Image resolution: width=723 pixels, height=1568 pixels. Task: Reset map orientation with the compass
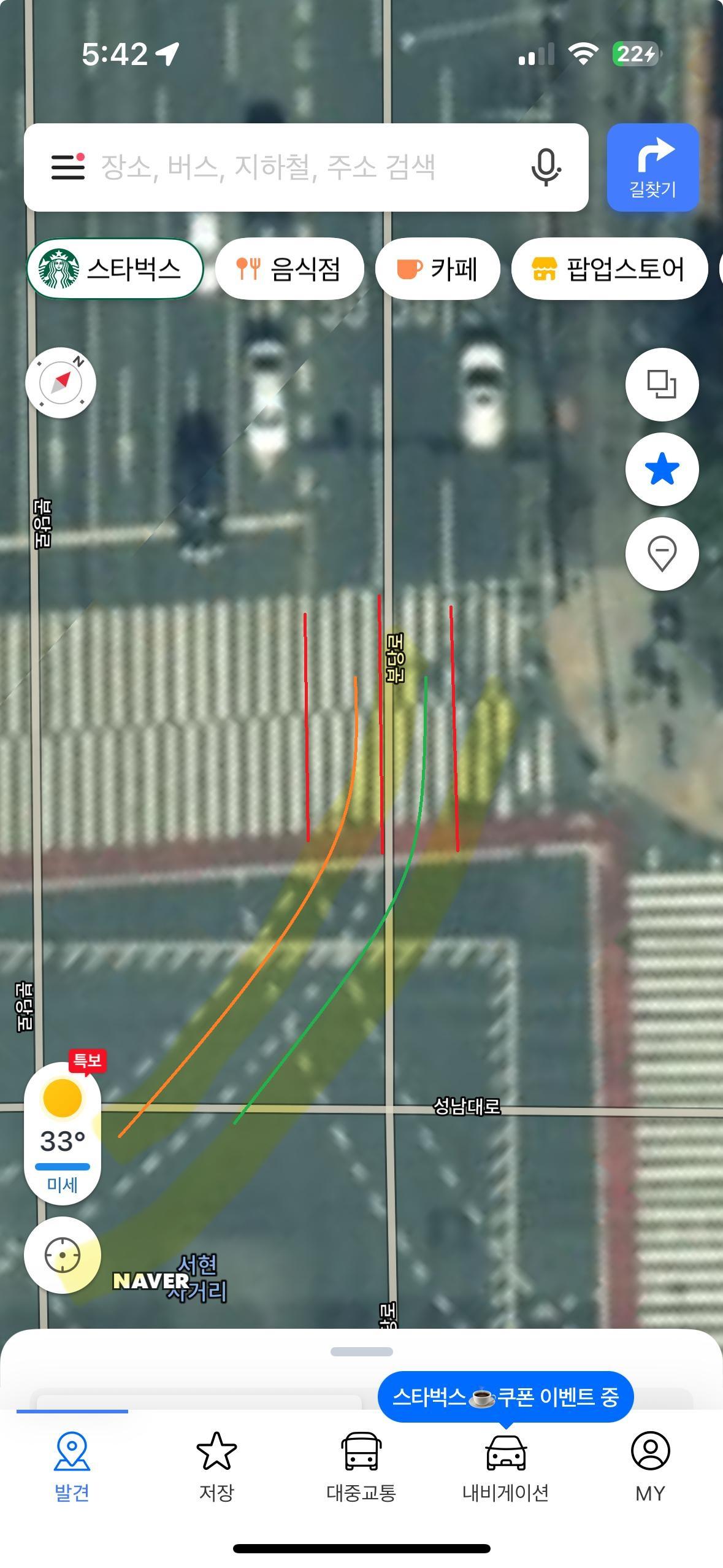pos(61,383)
